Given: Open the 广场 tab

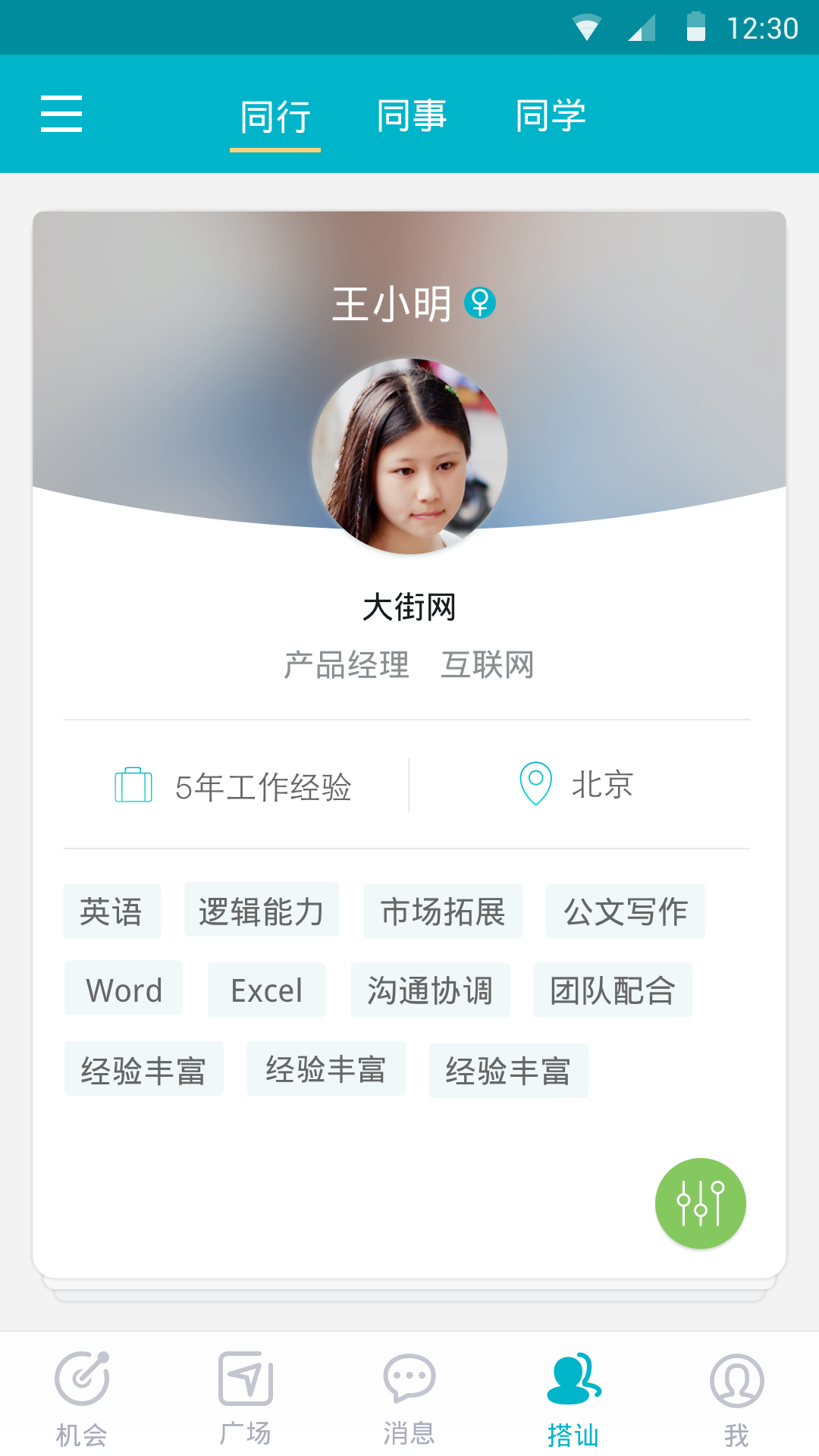Looking at the screenshot, I should coord(245,1397).
